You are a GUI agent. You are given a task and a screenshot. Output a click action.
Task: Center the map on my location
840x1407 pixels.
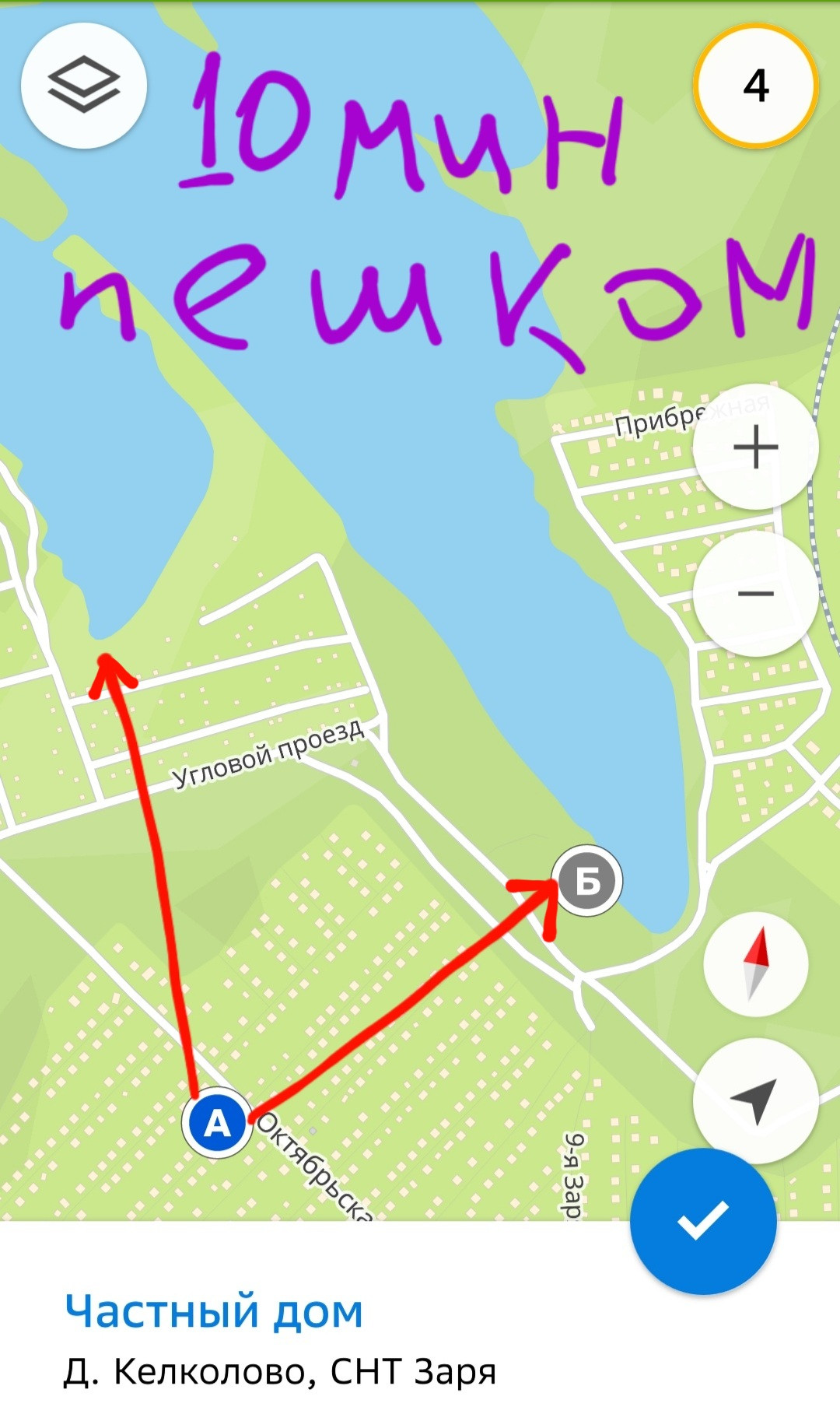coord(755,1100)
